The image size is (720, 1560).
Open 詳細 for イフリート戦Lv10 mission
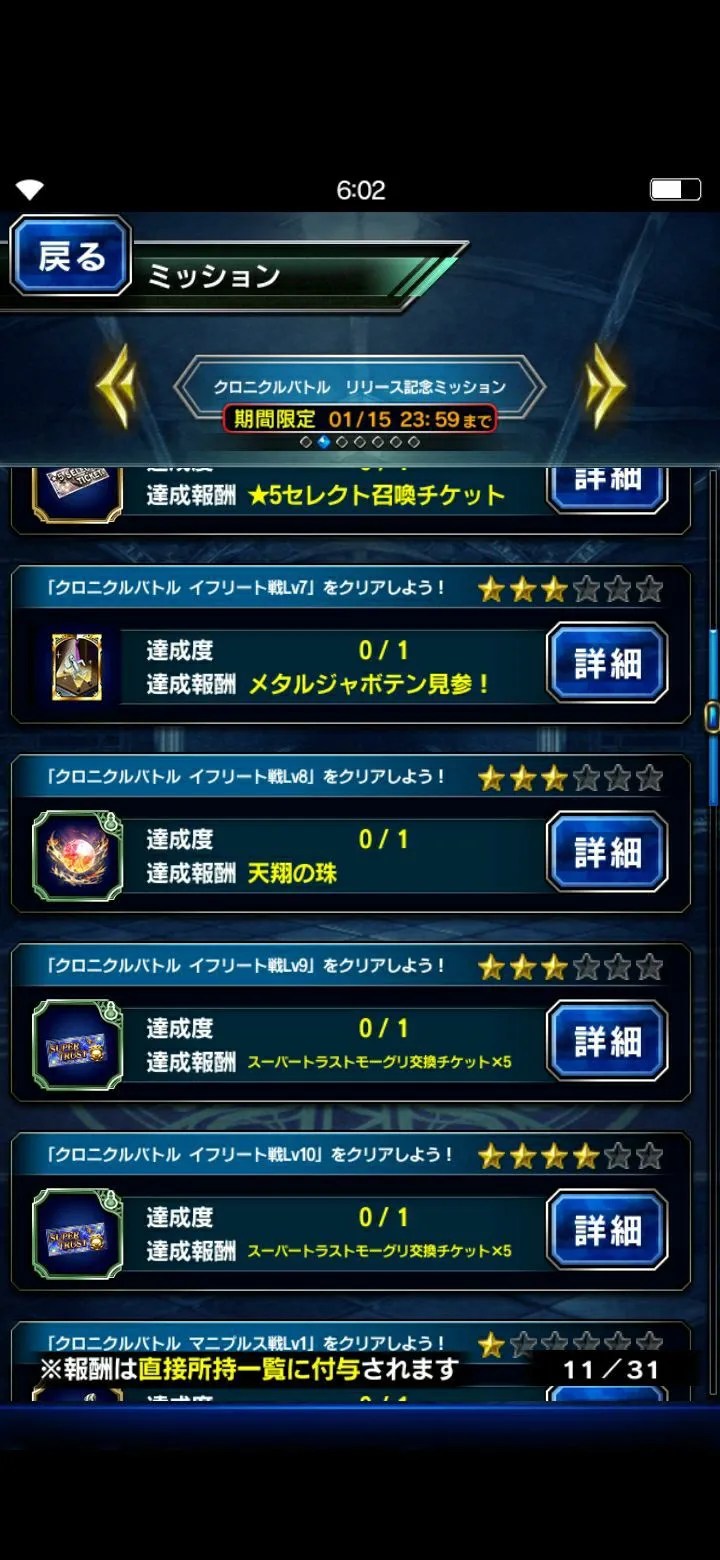click(x=607, y=1230)
